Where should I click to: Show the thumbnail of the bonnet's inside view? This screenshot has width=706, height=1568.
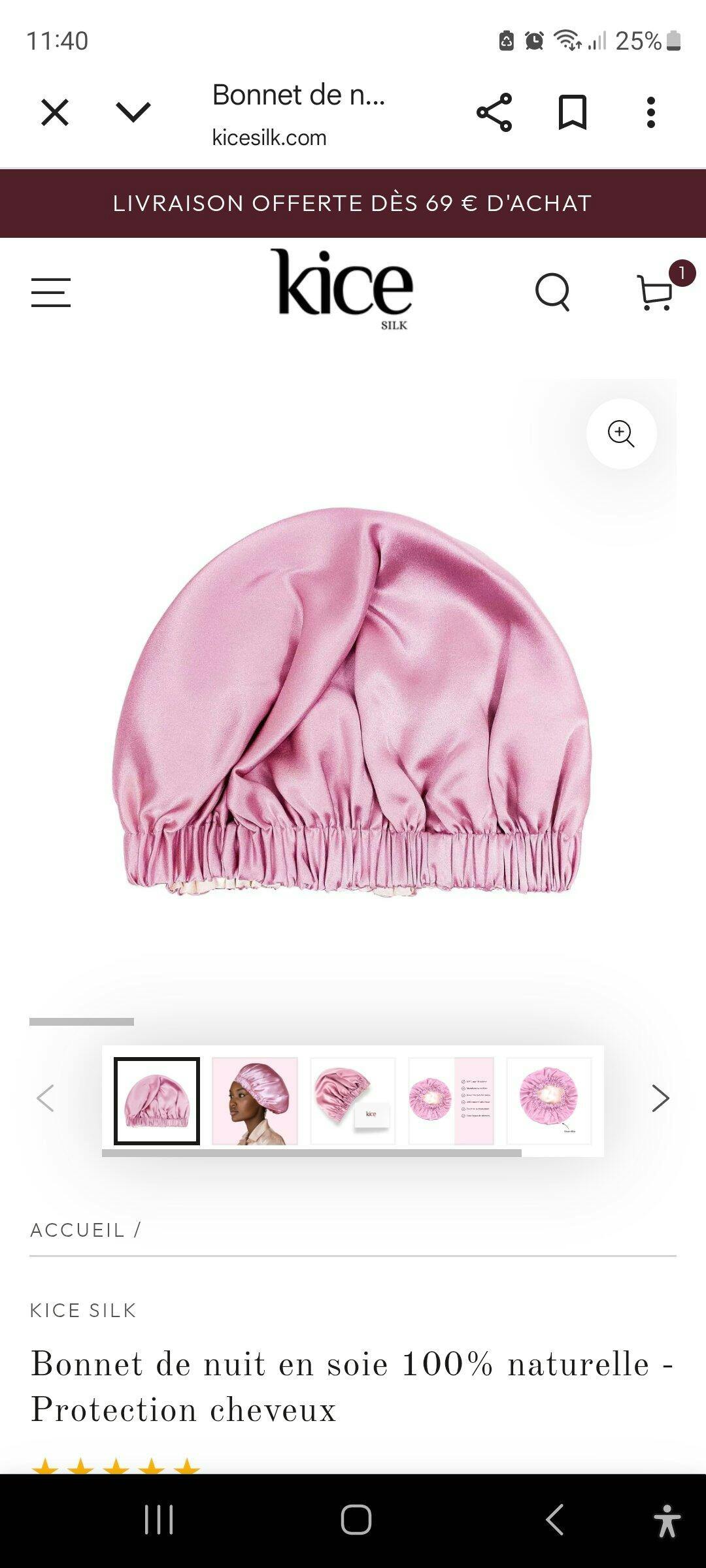click(549, 1101)
